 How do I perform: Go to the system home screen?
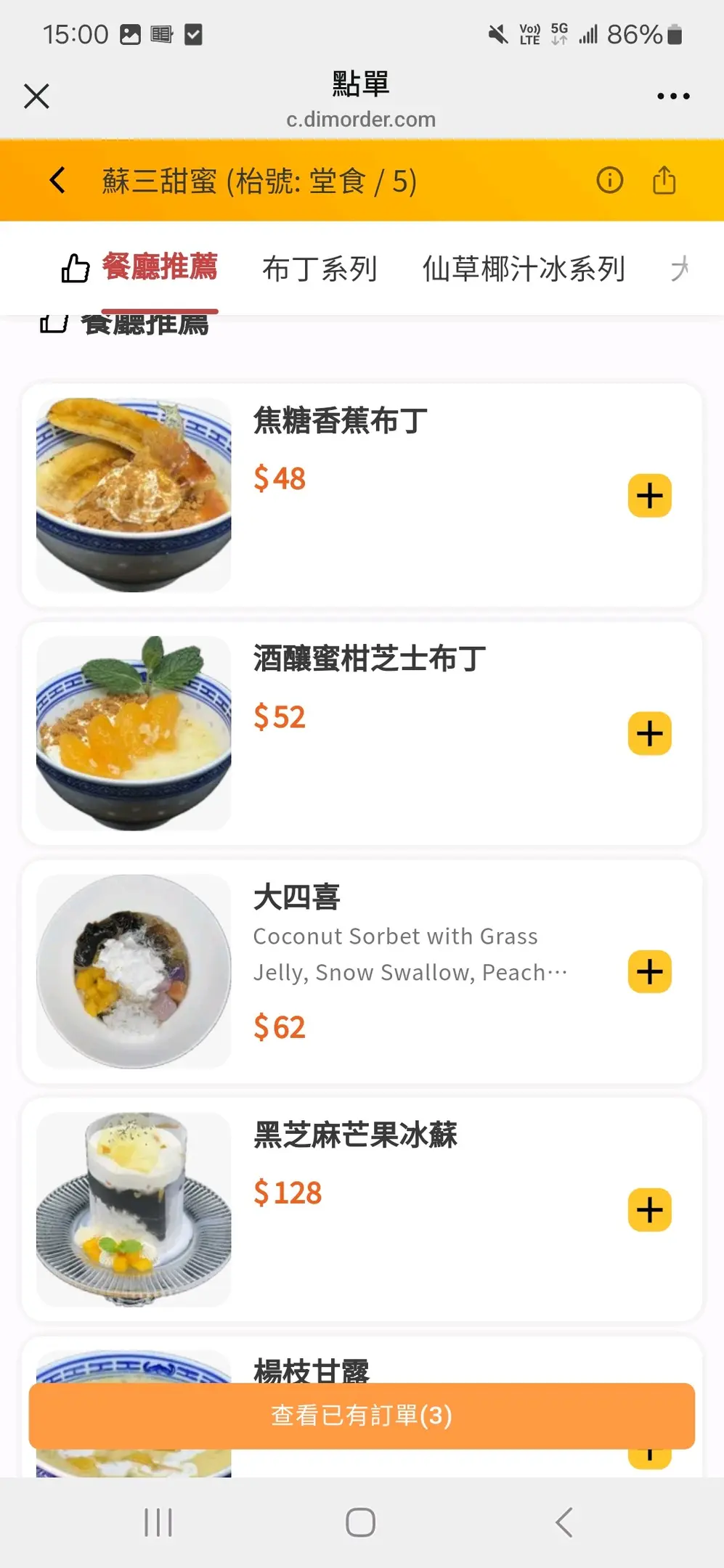[x=361, y=1522]
